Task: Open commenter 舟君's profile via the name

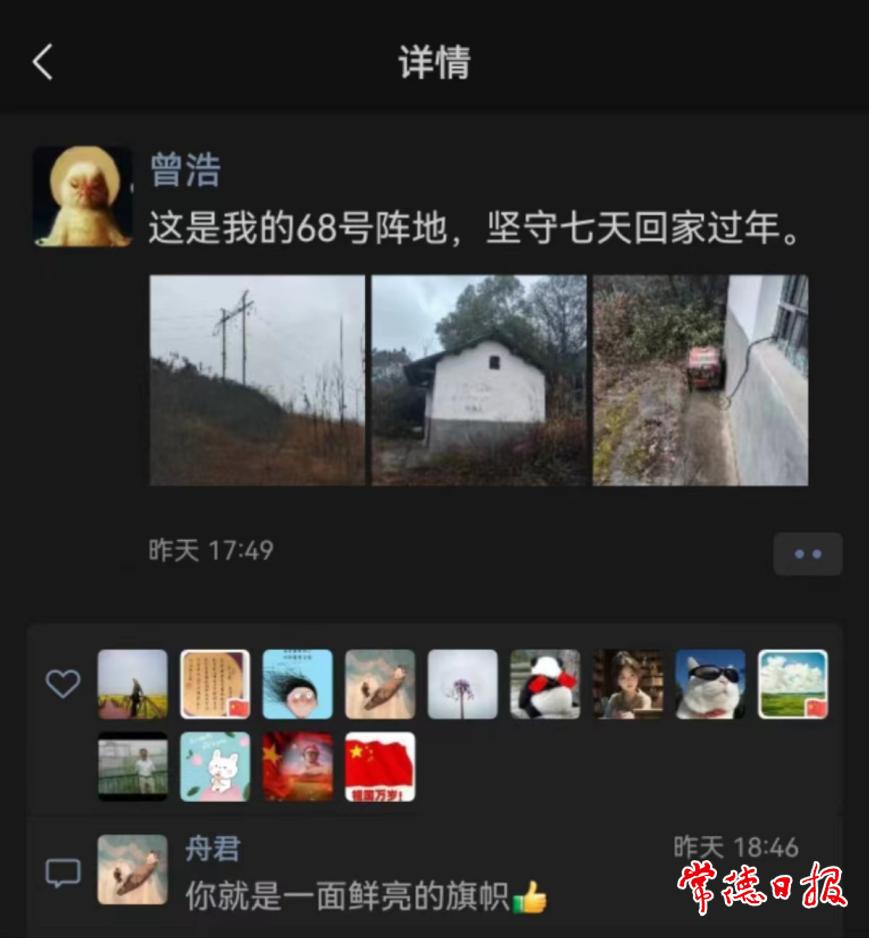Action: point(212,850)
